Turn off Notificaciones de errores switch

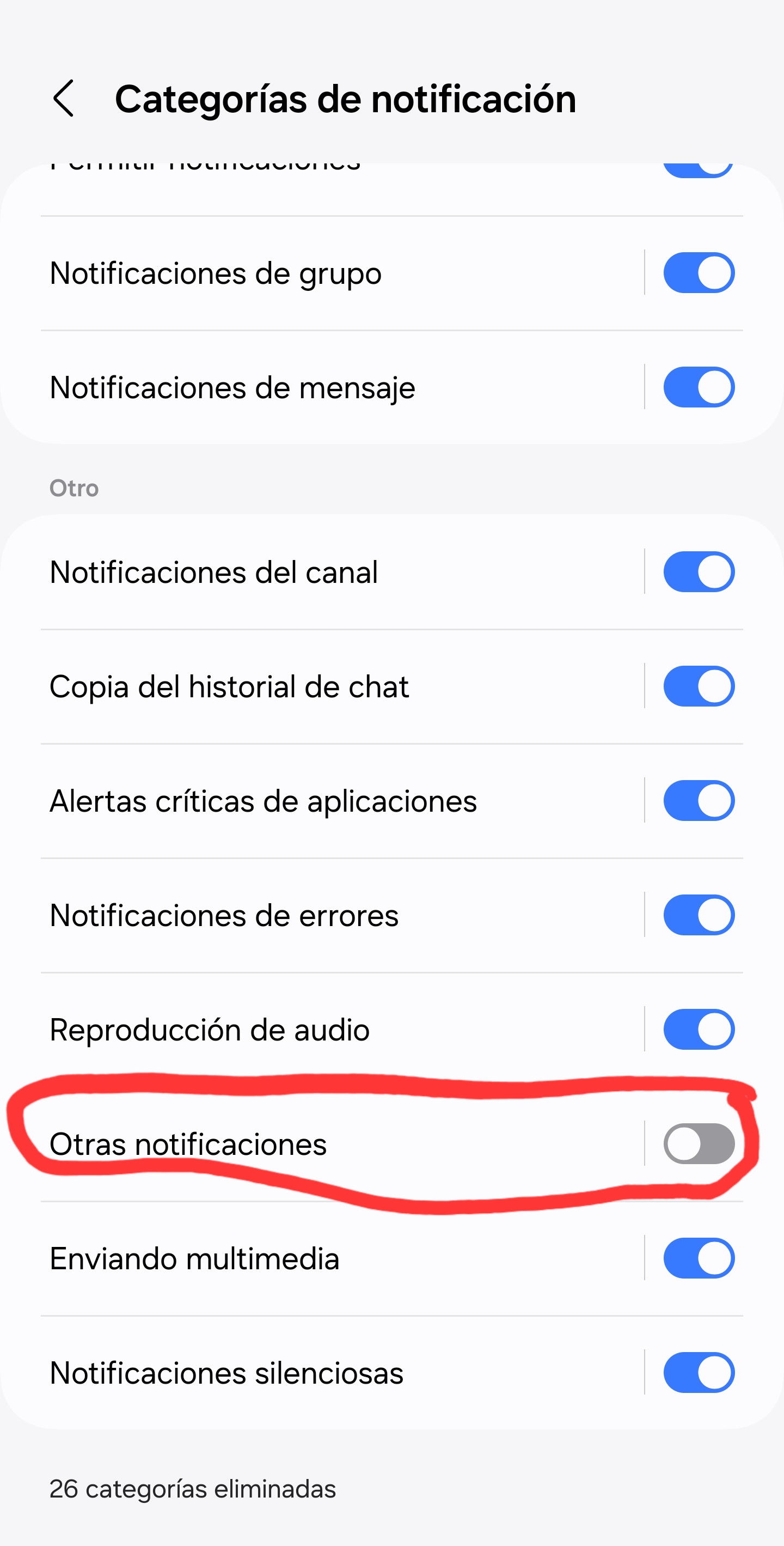pyautogui.click(x=698, y=915)
